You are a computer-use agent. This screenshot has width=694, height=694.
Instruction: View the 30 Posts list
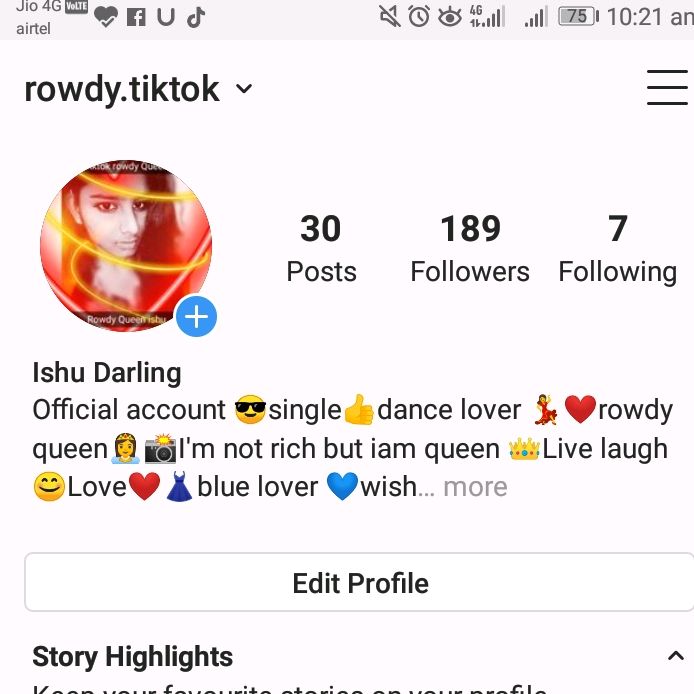click(321, 248)
